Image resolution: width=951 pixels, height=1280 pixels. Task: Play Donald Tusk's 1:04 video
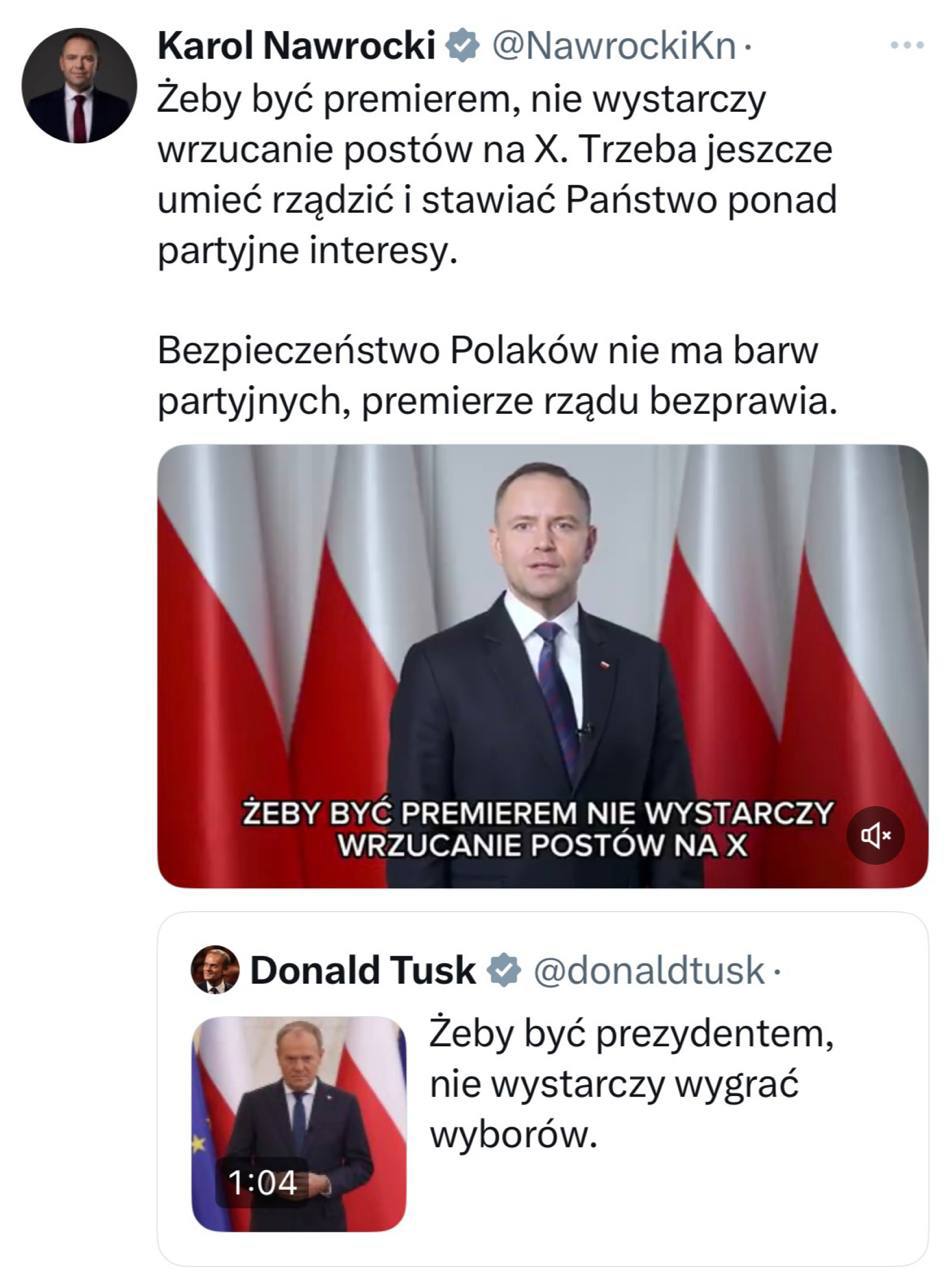[298, 1122]
